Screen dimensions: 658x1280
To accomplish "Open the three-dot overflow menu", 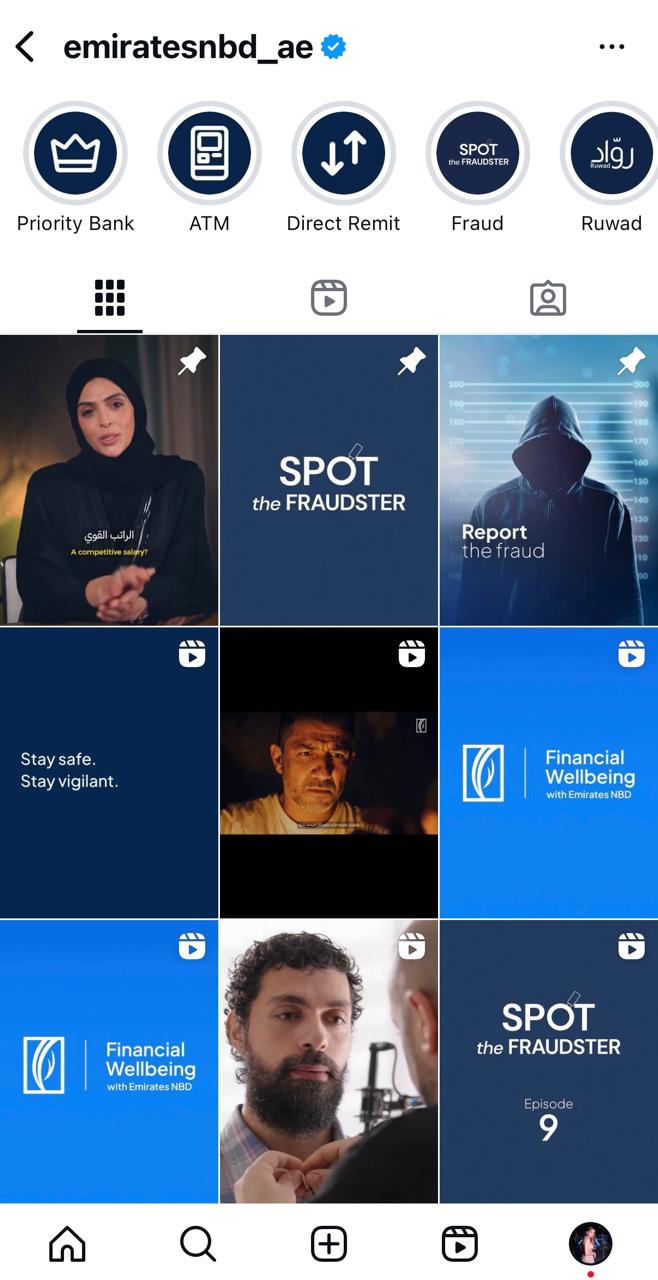I will coord(611,47).
